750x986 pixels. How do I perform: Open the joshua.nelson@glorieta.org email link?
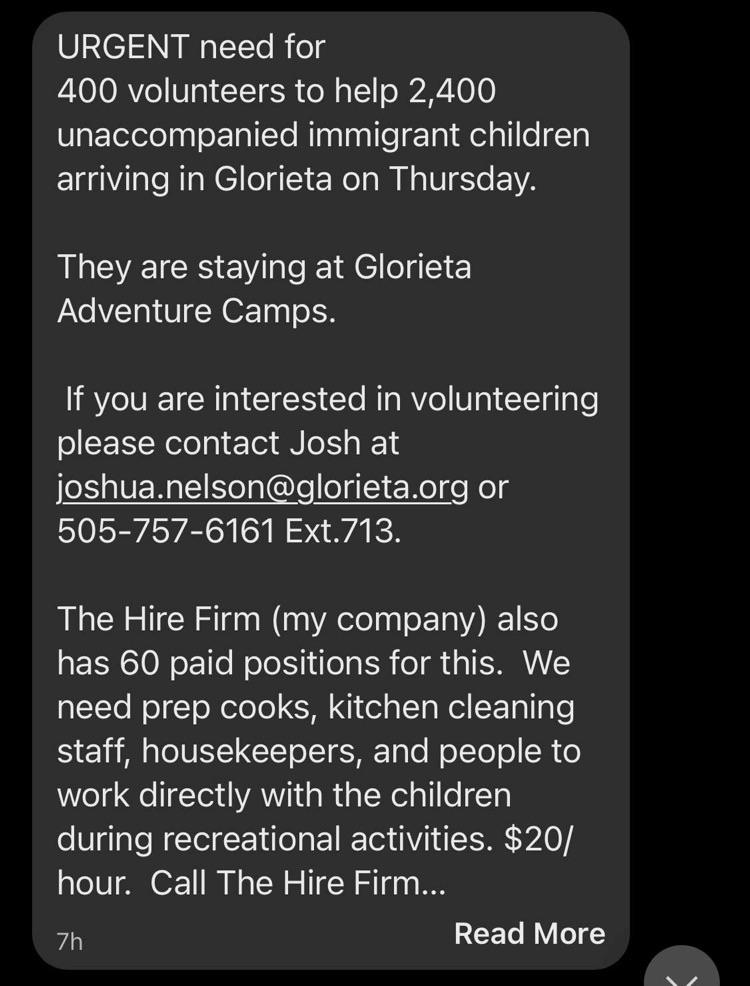262,486
